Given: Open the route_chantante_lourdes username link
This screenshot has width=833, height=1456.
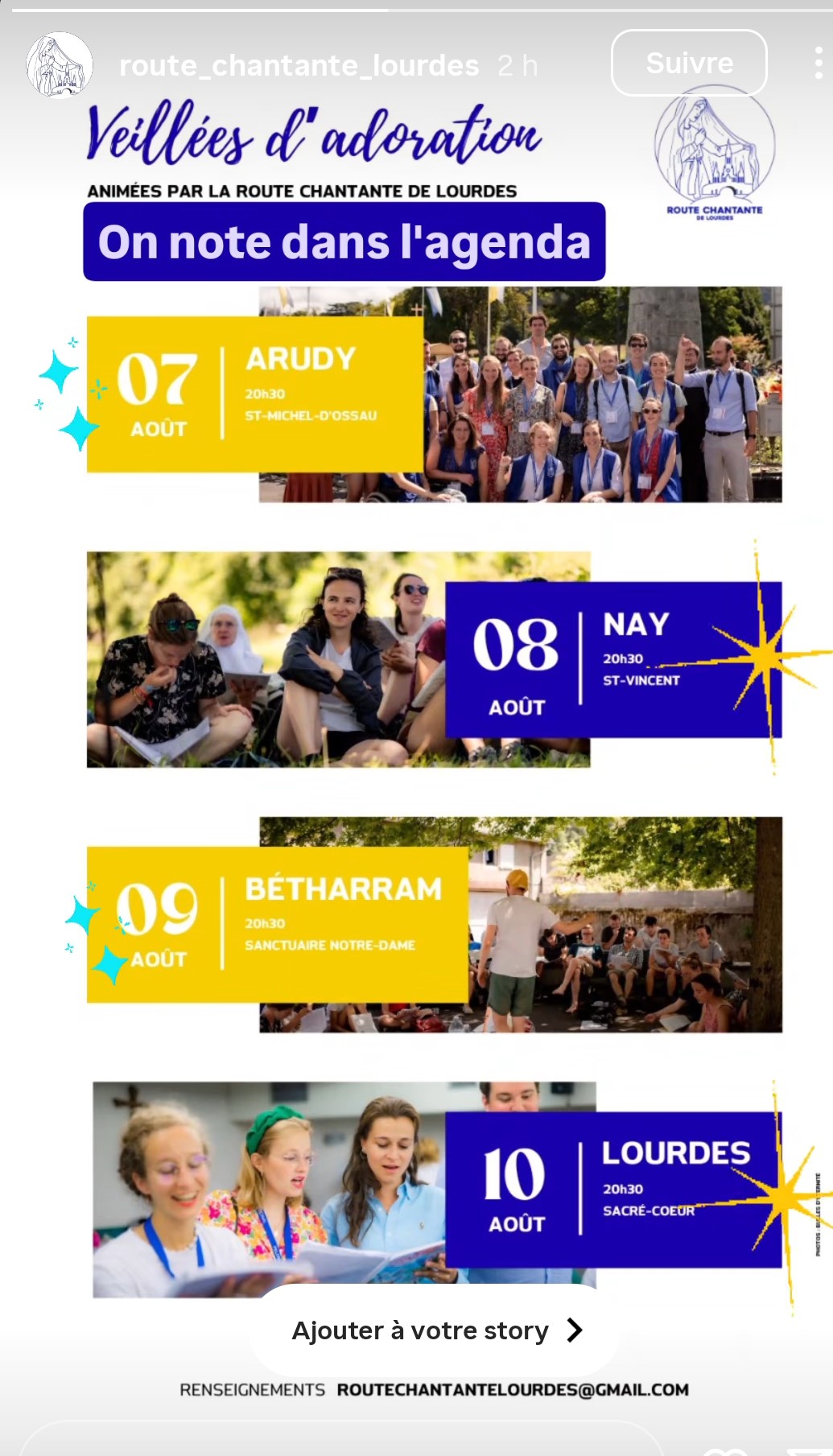Looking at the screenshot, I should 299,65.
